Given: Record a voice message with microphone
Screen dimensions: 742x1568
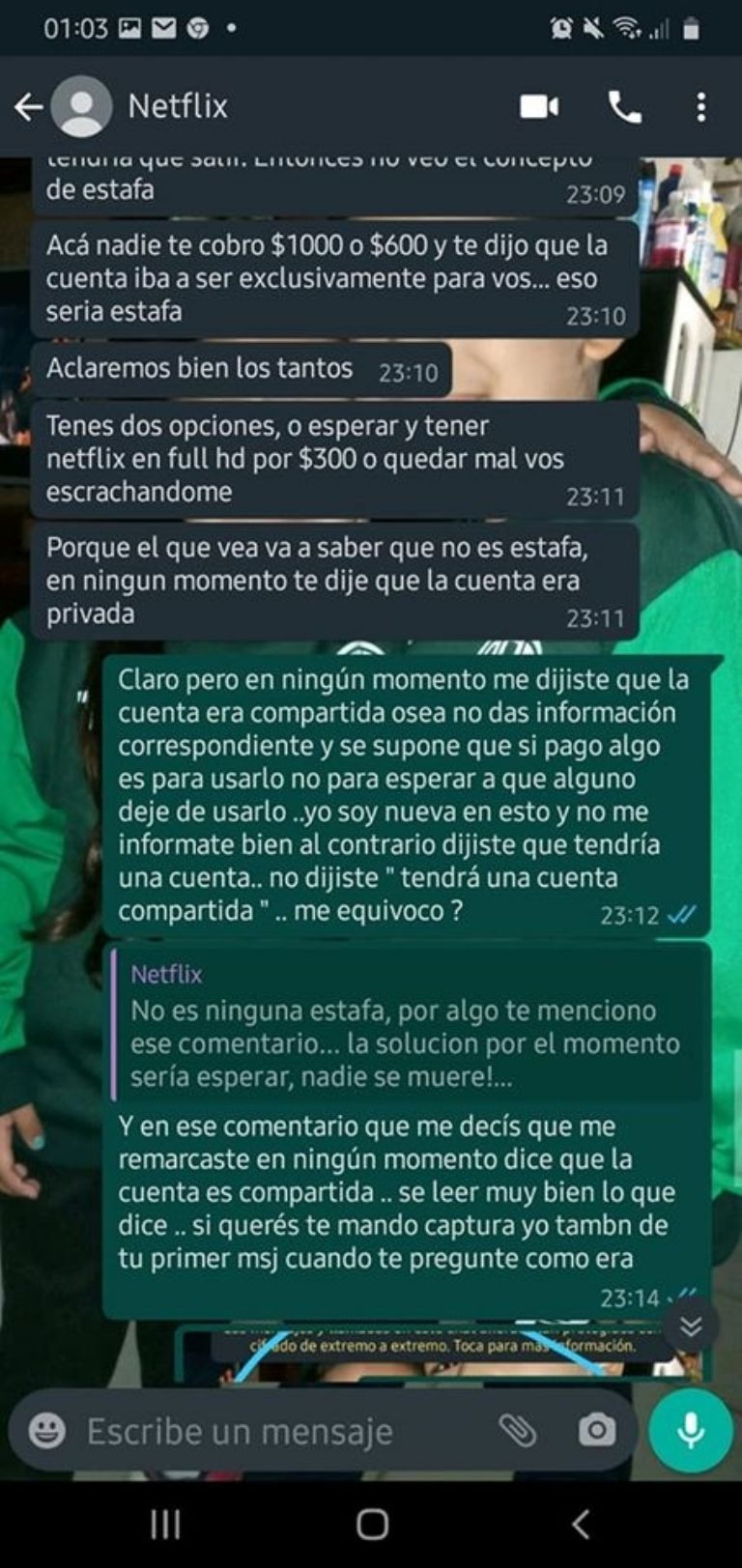Looking at the screenshot, I should [690, 1431].
